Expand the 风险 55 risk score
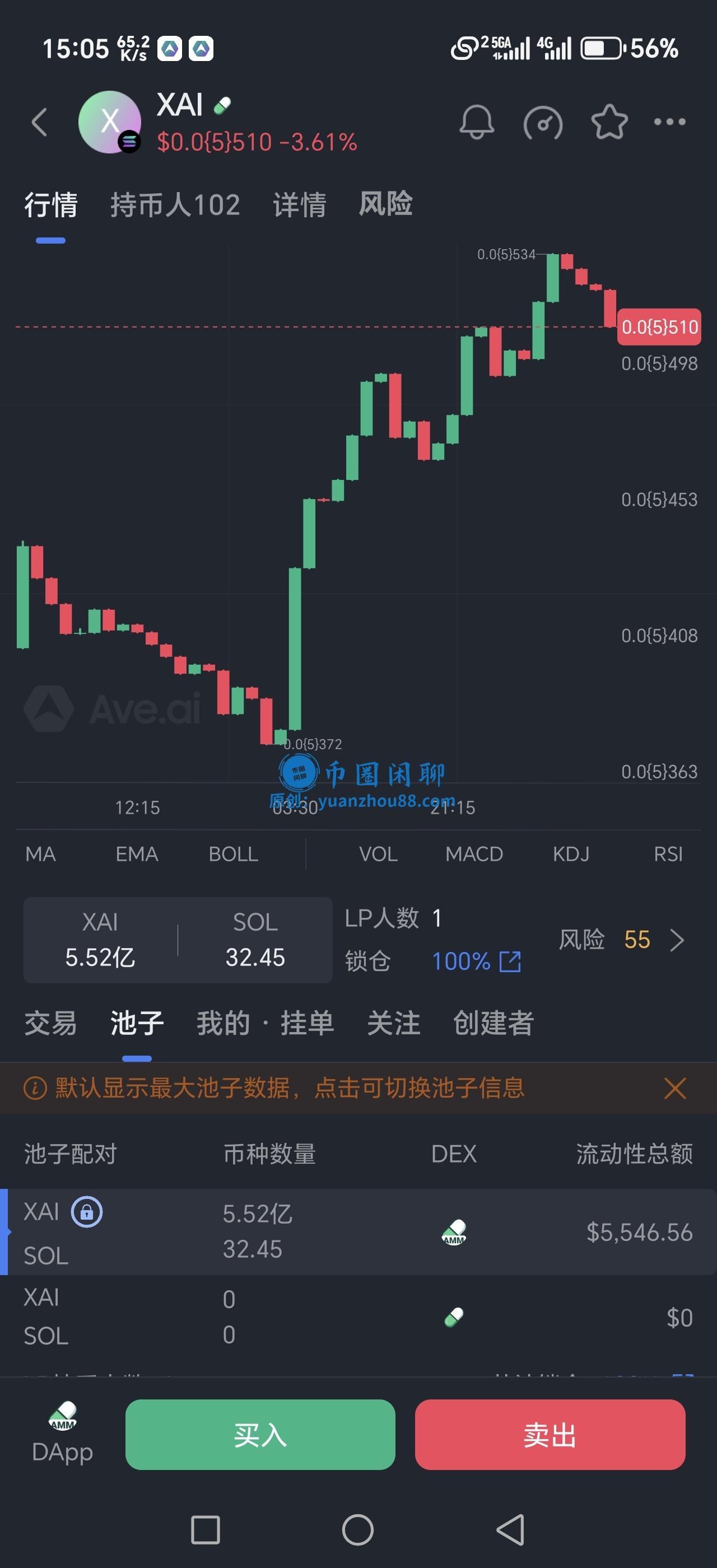717x1568 pixels. pyautogui.click(x=622, y=940)
